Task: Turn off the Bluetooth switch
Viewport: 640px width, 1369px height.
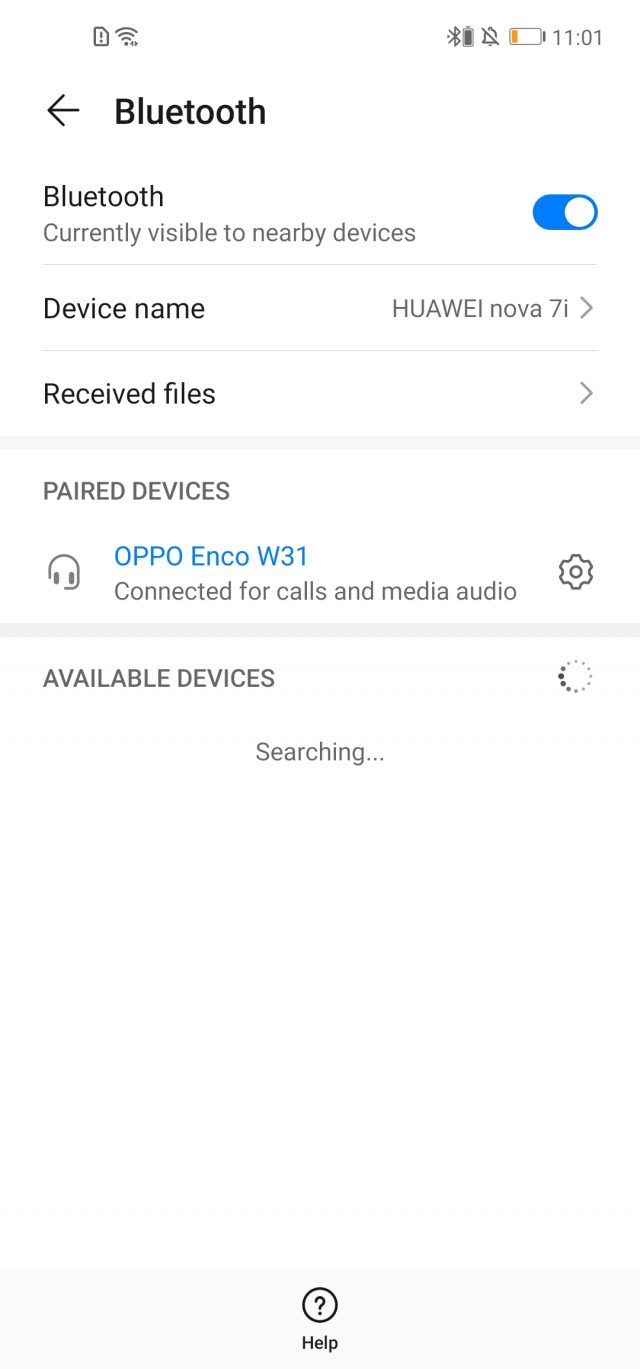Action: [x=565, y=213]
